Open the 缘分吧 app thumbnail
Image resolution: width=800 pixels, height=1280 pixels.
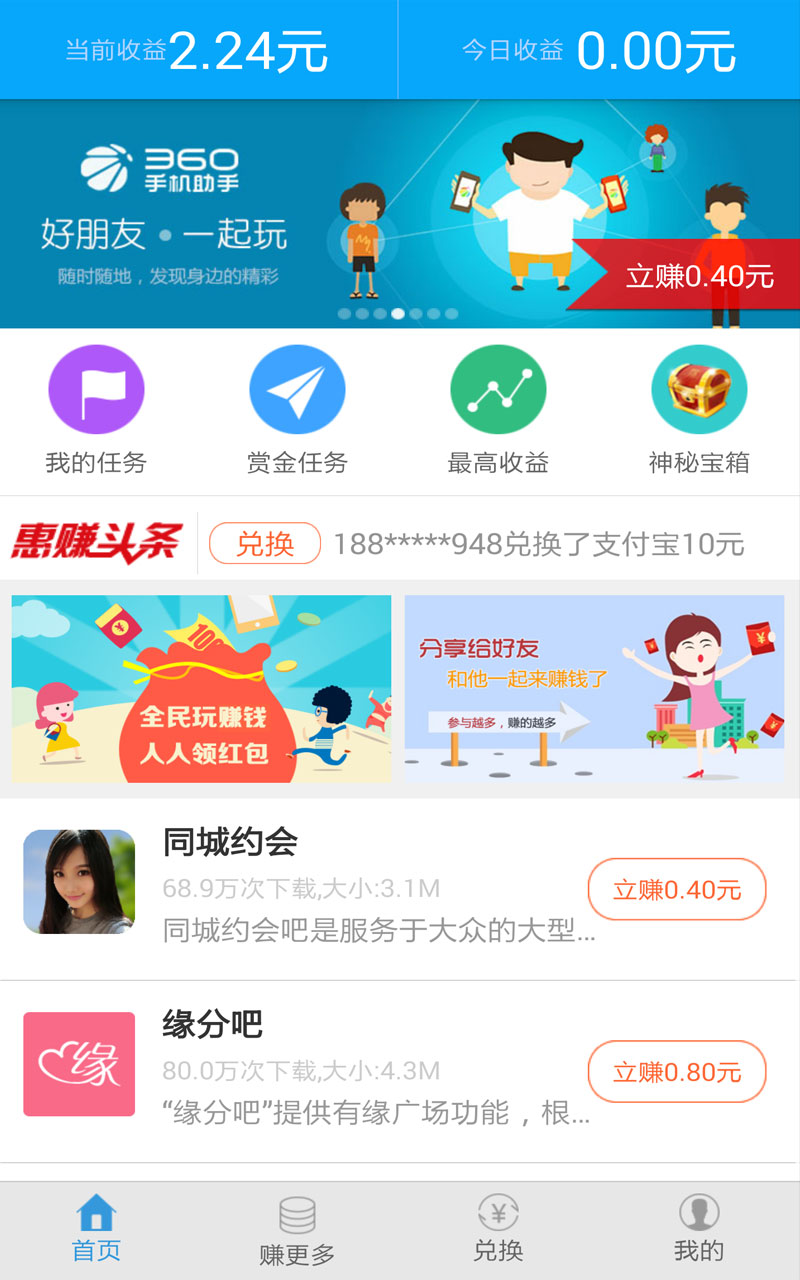[x=78, y=1063]
